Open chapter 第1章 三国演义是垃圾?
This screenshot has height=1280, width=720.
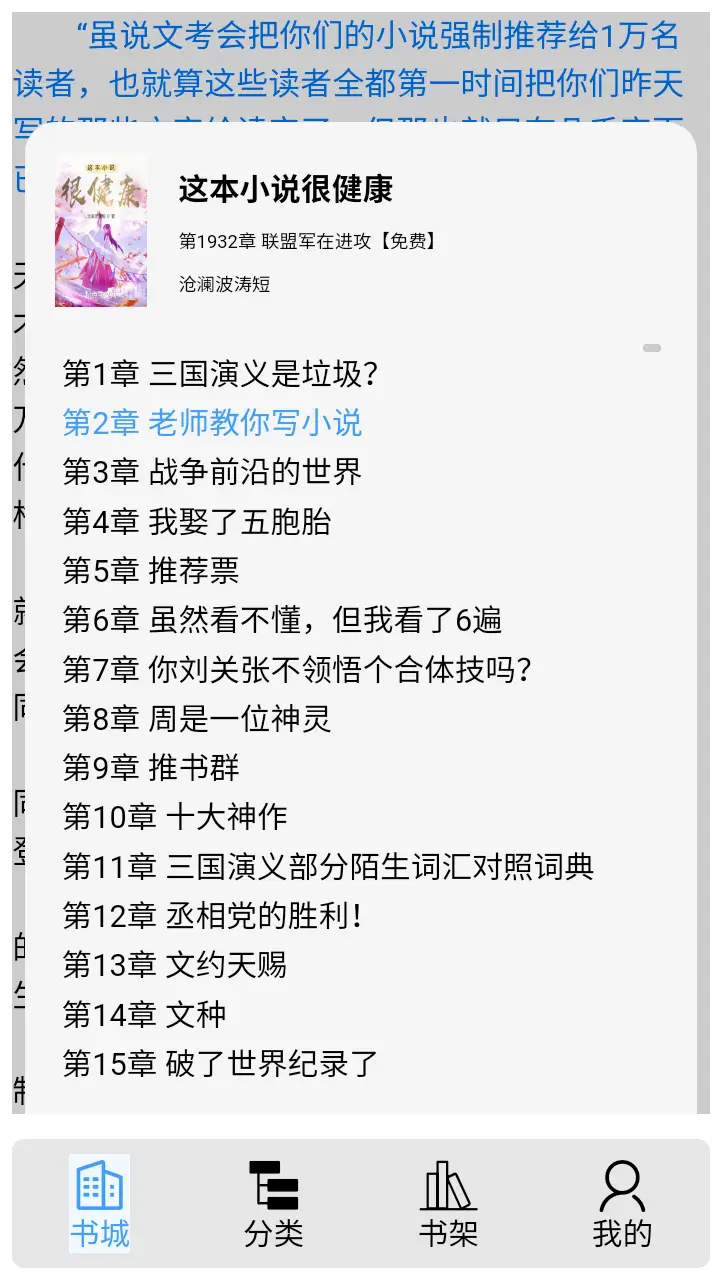[x=220, y=374]
